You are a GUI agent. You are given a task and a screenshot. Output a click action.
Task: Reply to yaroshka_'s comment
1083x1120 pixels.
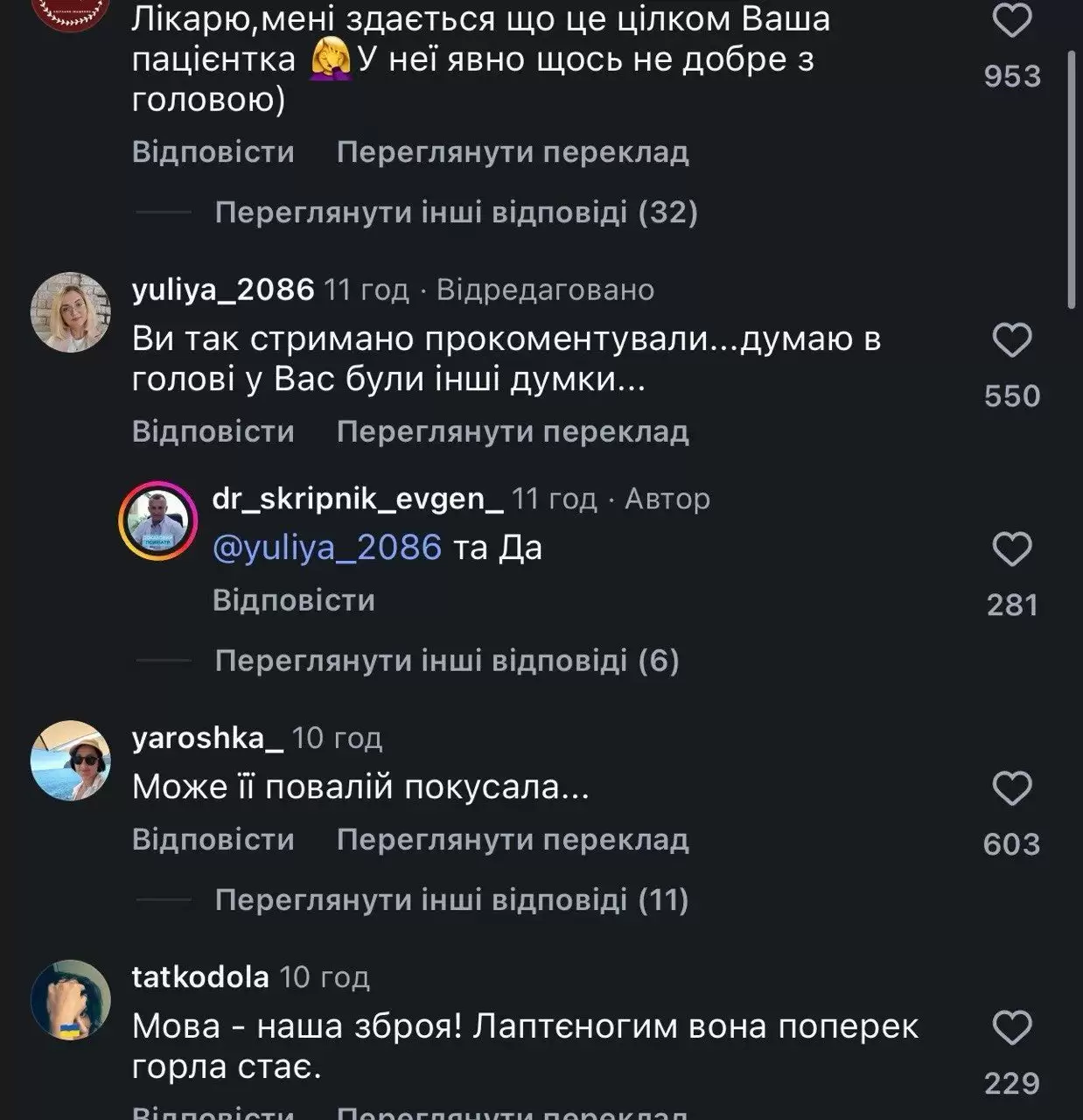click(213, 840)
